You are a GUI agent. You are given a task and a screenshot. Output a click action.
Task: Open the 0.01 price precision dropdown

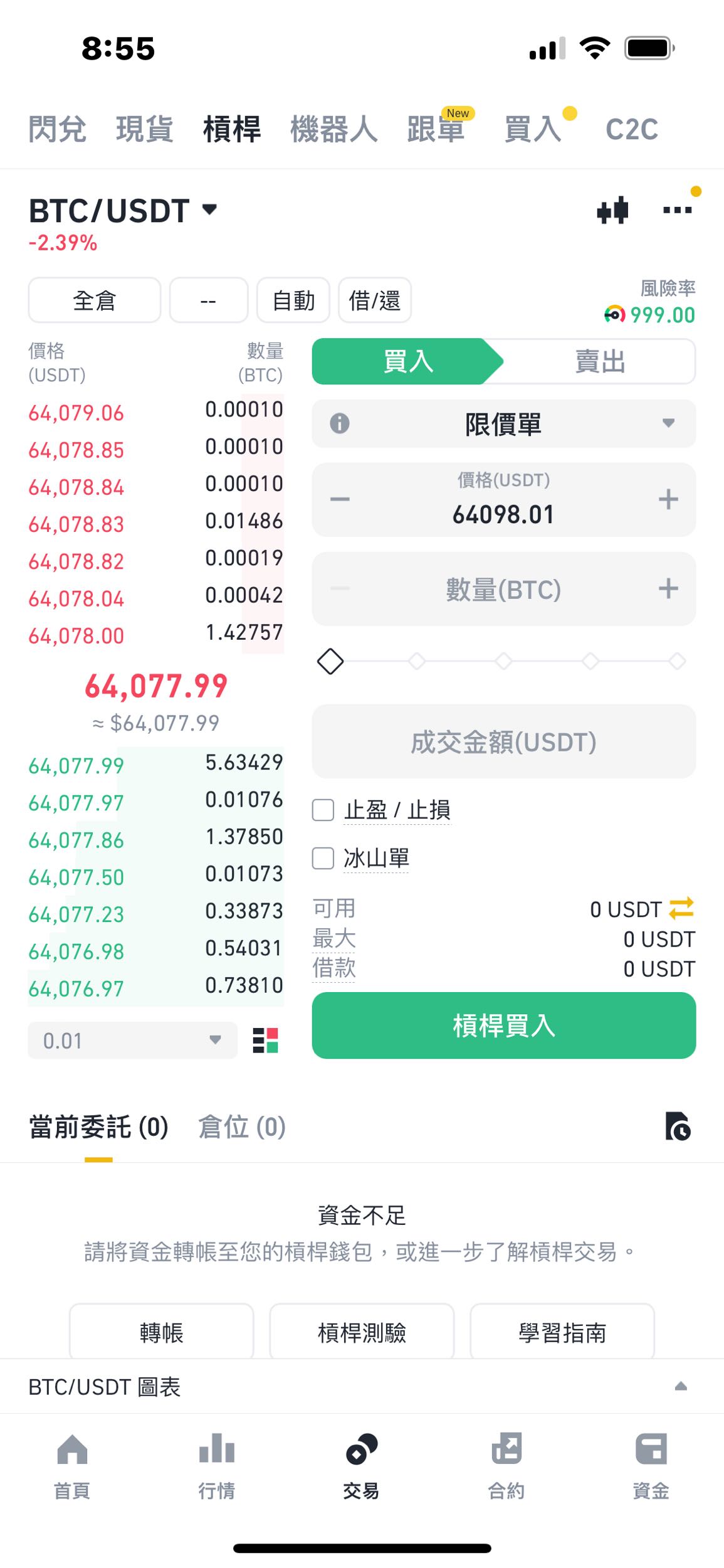[132, 1040]
